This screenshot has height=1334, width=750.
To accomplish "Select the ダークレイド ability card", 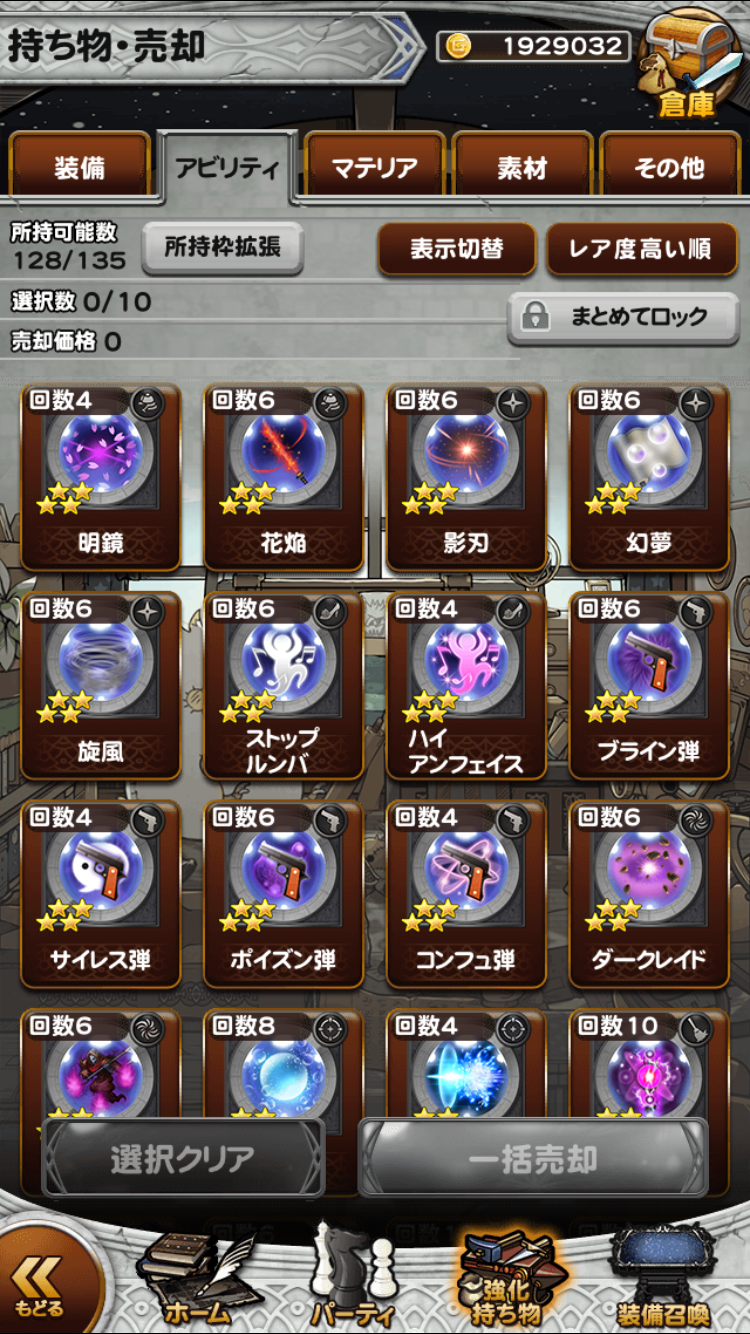I will [x=649, y=894].
